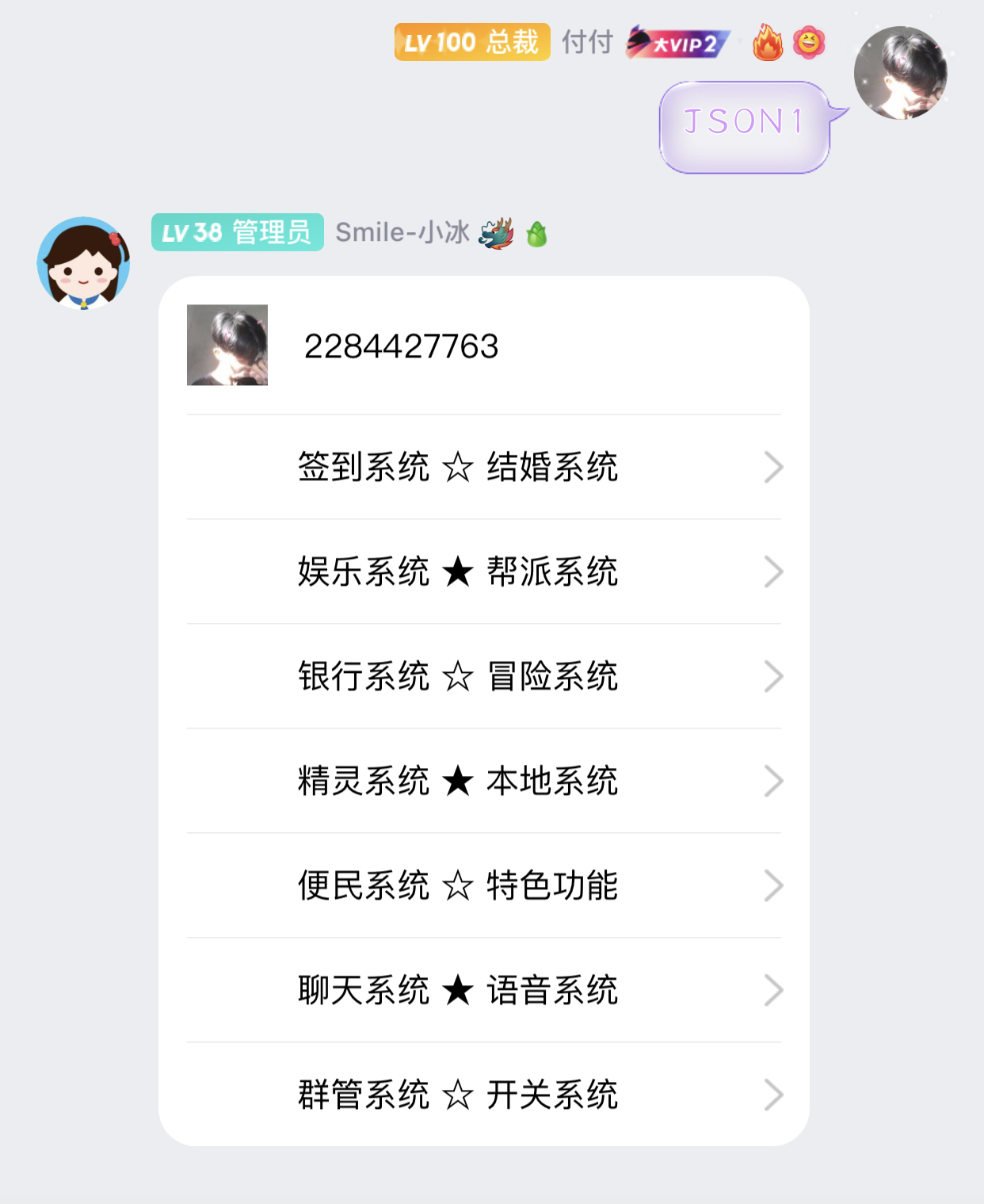View Smile-小冰's profile avatar
The image size is (984, 1204).
pos(84,263)
